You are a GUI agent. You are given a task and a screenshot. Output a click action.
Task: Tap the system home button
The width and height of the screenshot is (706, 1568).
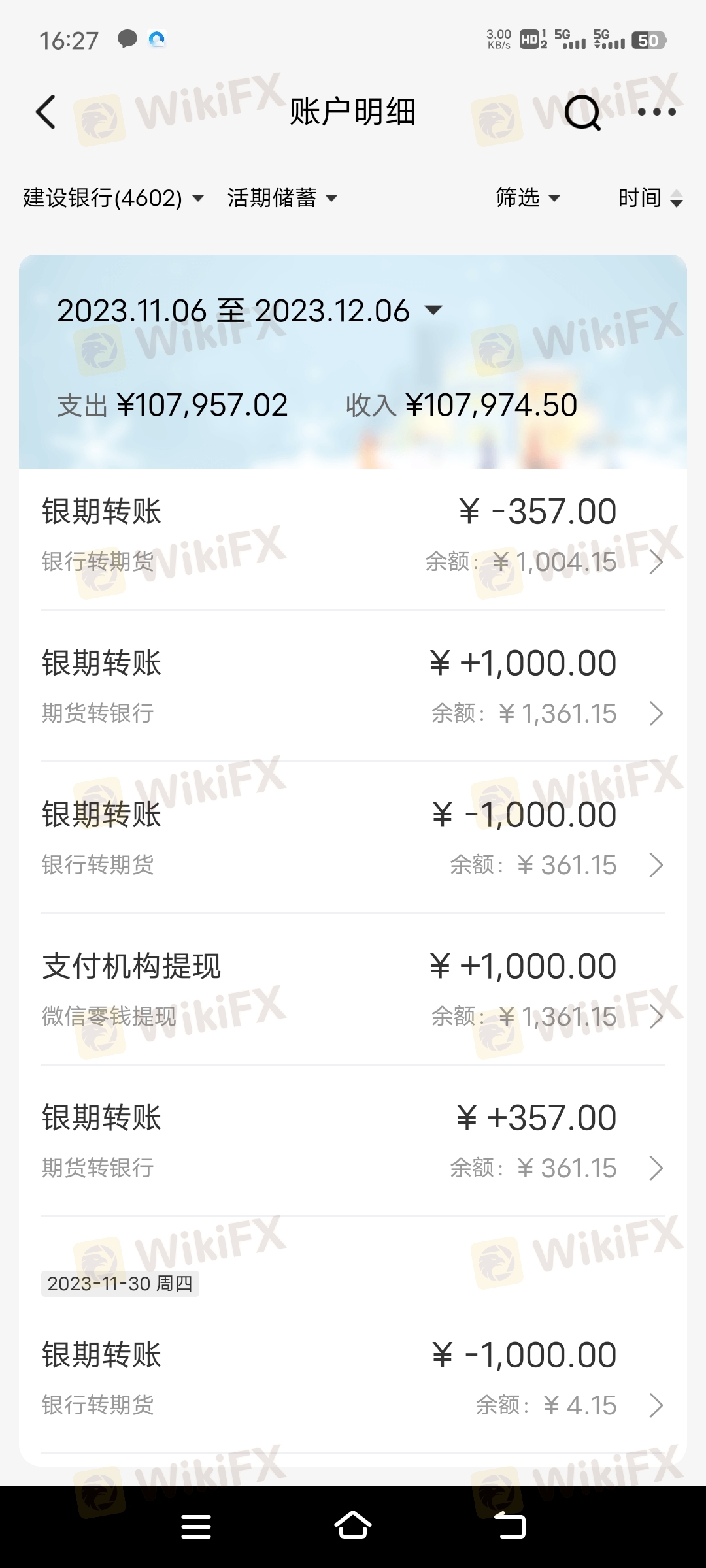click(353, 1526)
